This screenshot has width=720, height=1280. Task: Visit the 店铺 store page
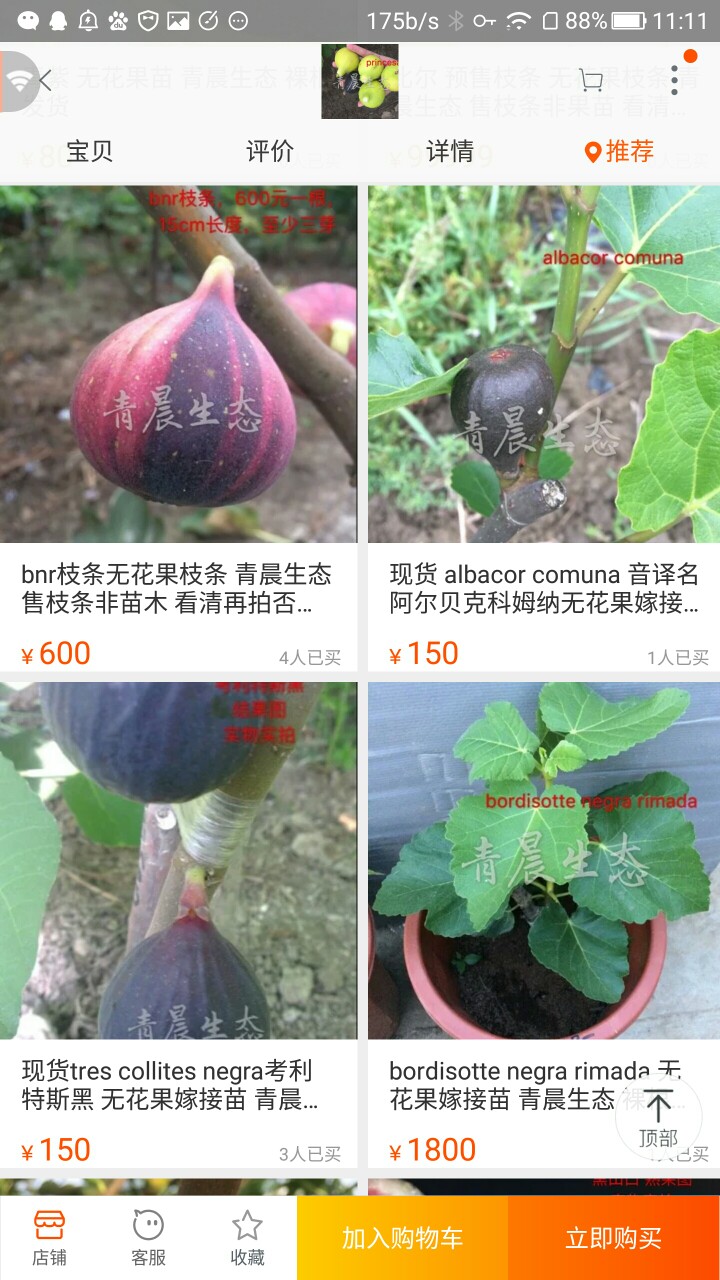tap(49, 1238)
